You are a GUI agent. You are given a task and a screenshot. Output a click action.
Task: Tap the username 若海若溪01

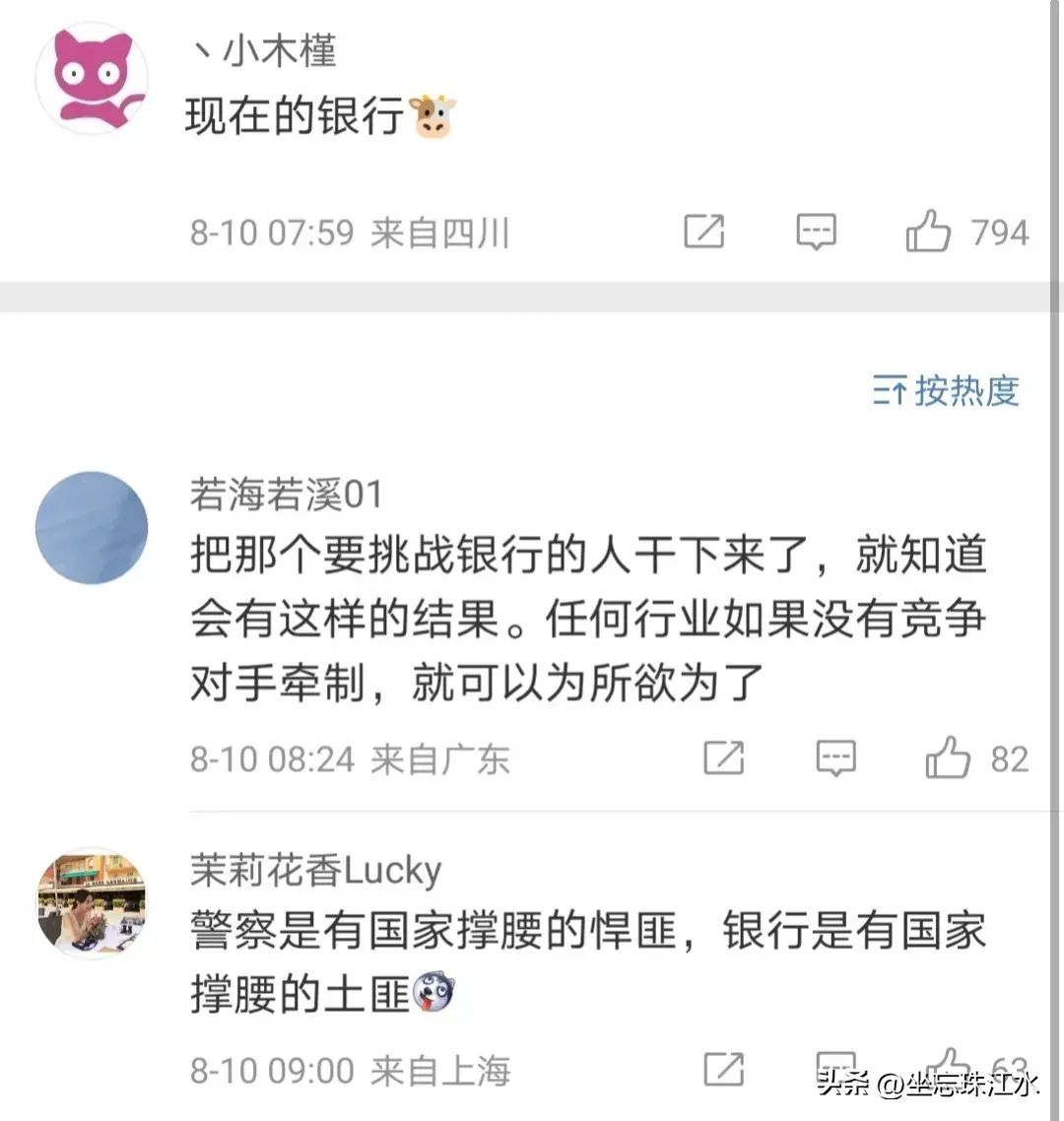point(286,495)
